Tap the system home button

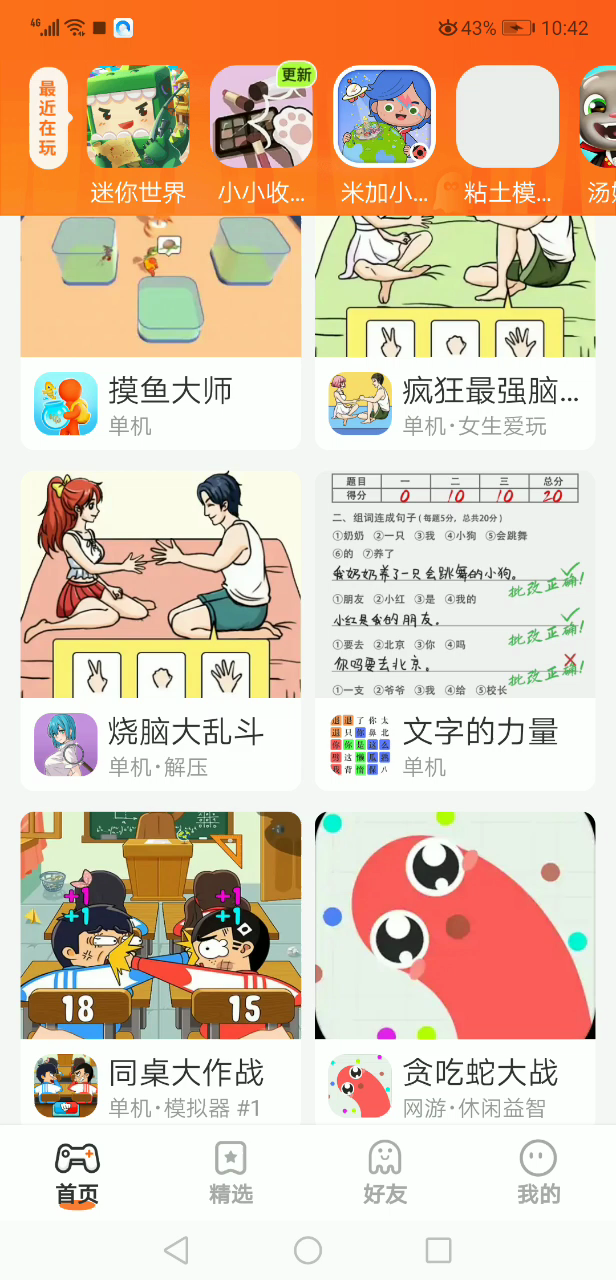coord(308,1250)
